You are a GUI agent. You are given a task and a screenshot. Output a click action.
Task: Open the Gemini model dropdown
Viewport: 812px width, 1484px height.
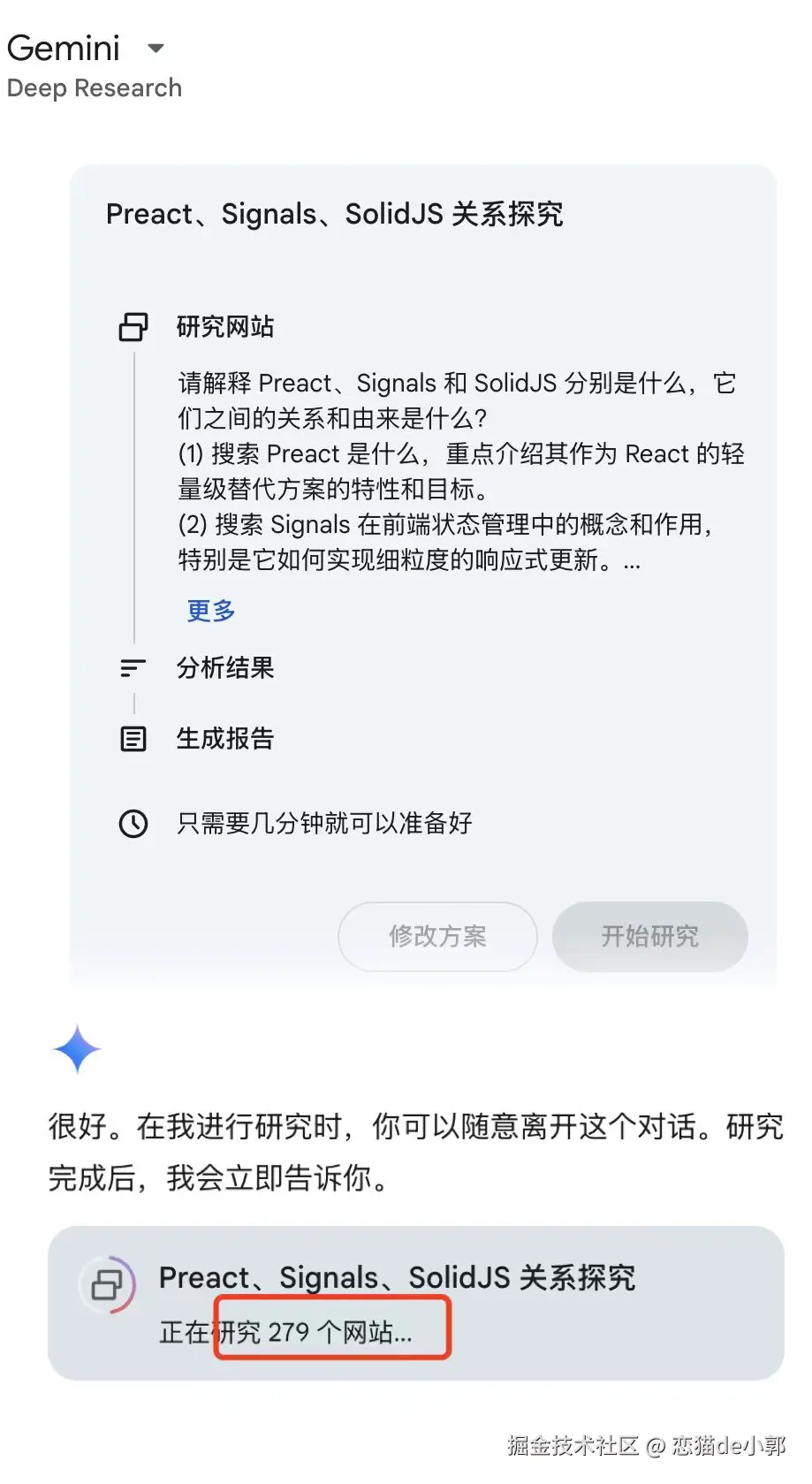tap(156, 48)
